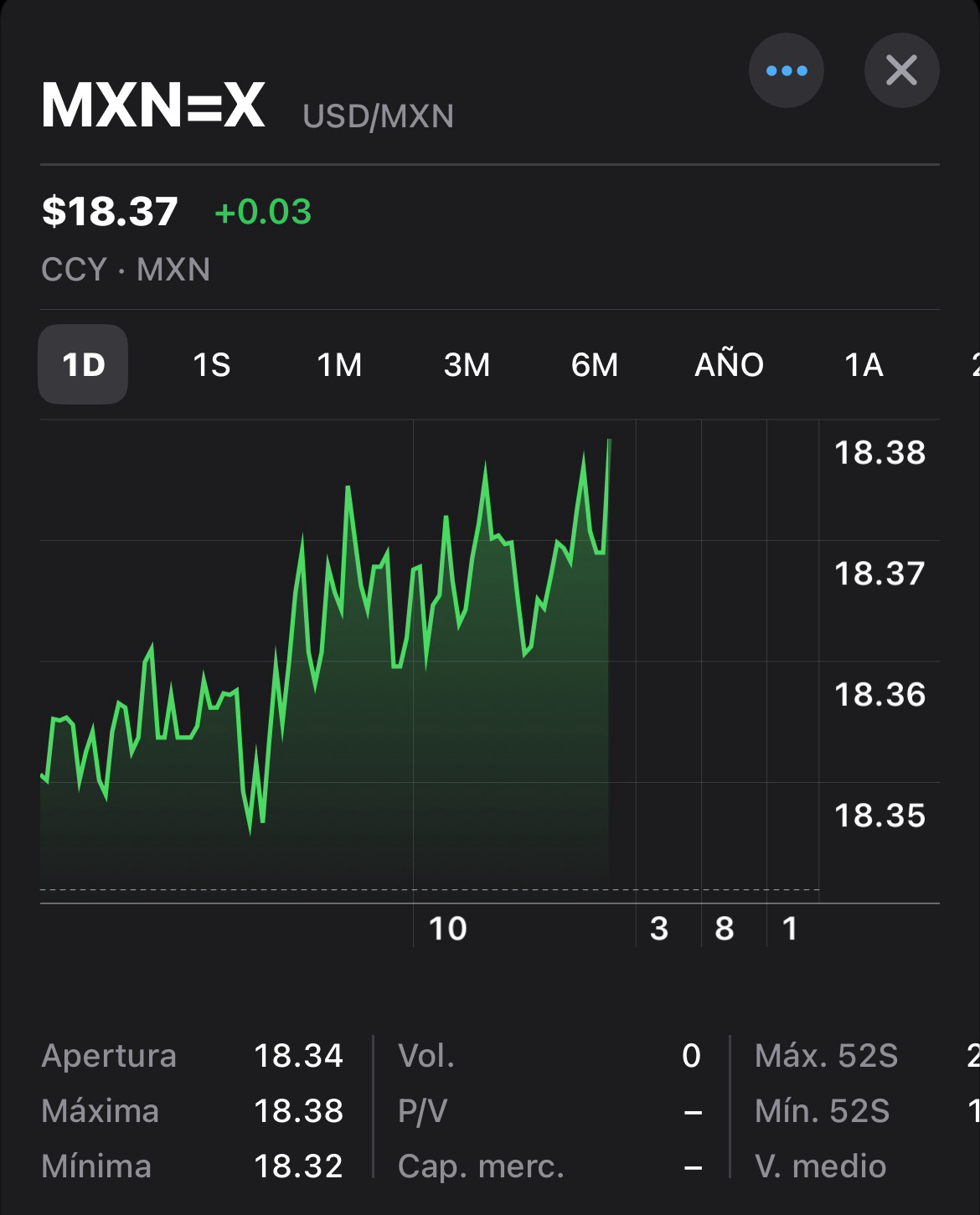The image size is (980, 1215).
Task: Show the 1A chart range
Action: [x=864, y=364]
